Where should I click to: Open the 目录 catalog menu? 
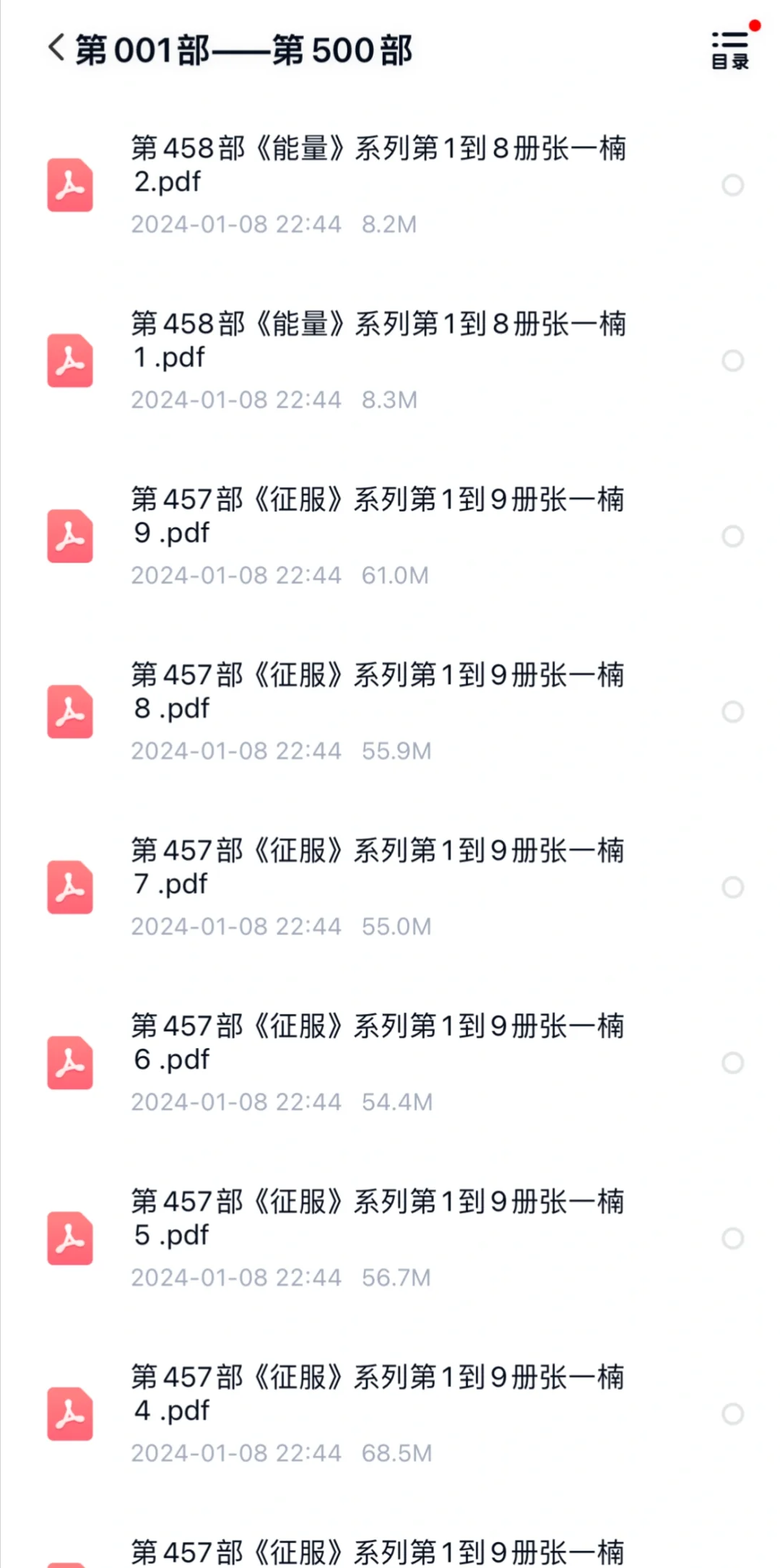(x=730, y=49)
